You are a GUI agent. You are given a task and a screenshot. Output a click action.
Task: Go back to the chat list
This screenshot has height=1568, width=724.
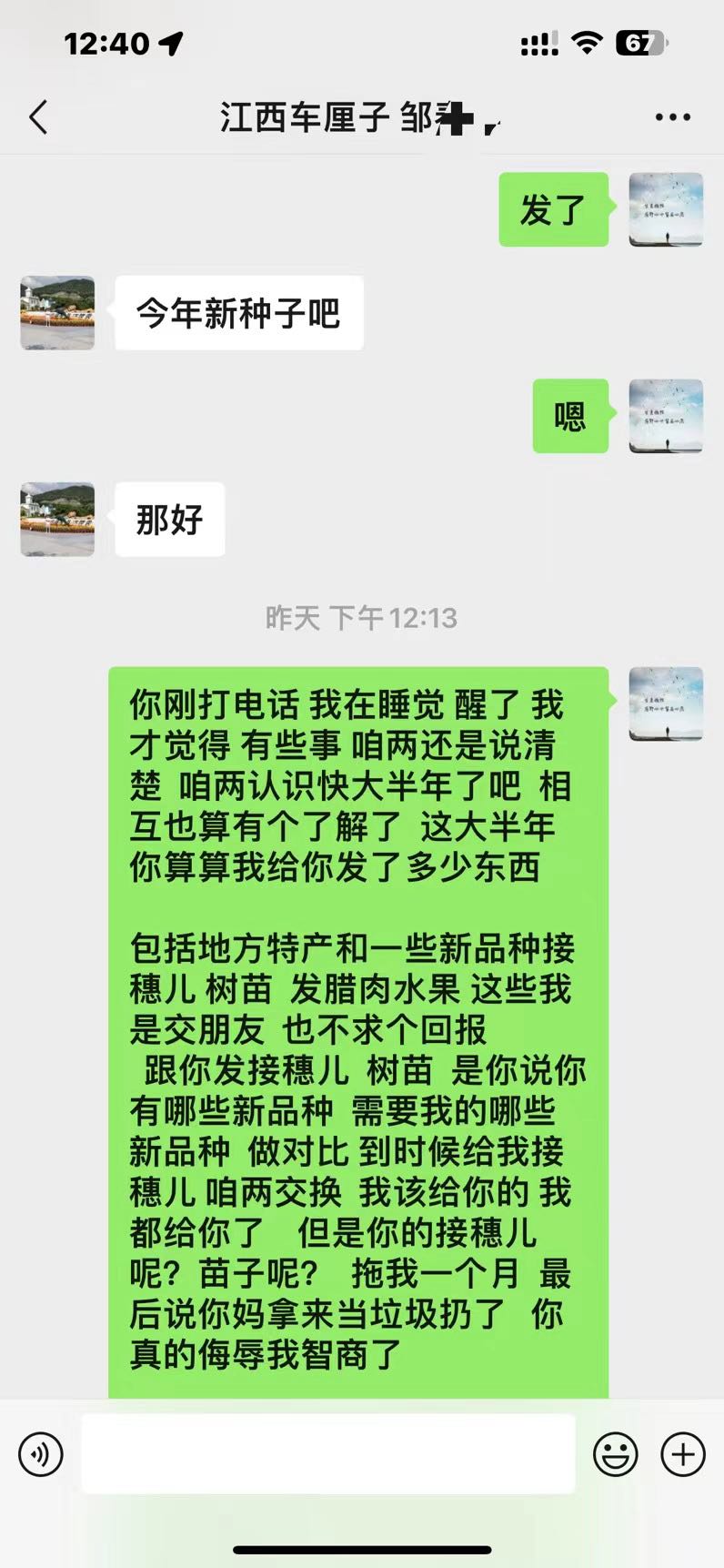point(38,117)
